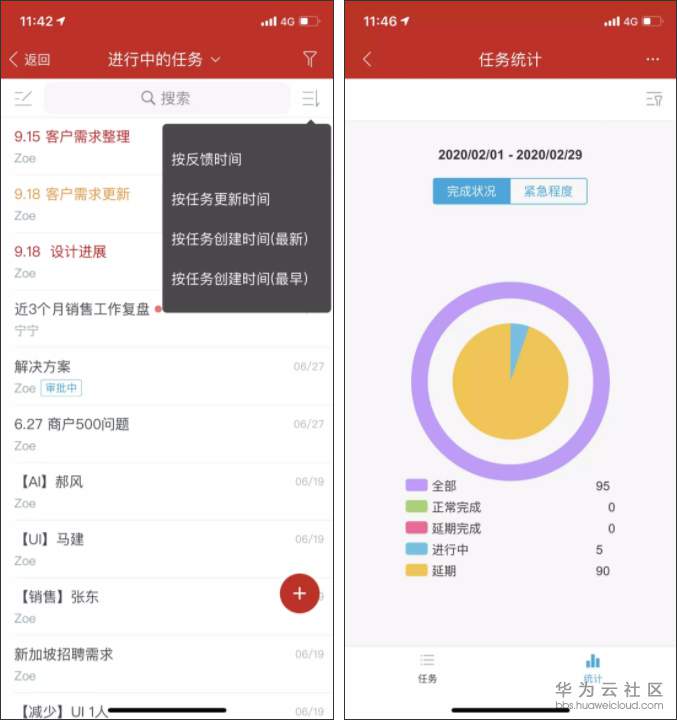Go back from 任务统计 screen
Screen dimensions: 677x720
(x=367, y=60)
